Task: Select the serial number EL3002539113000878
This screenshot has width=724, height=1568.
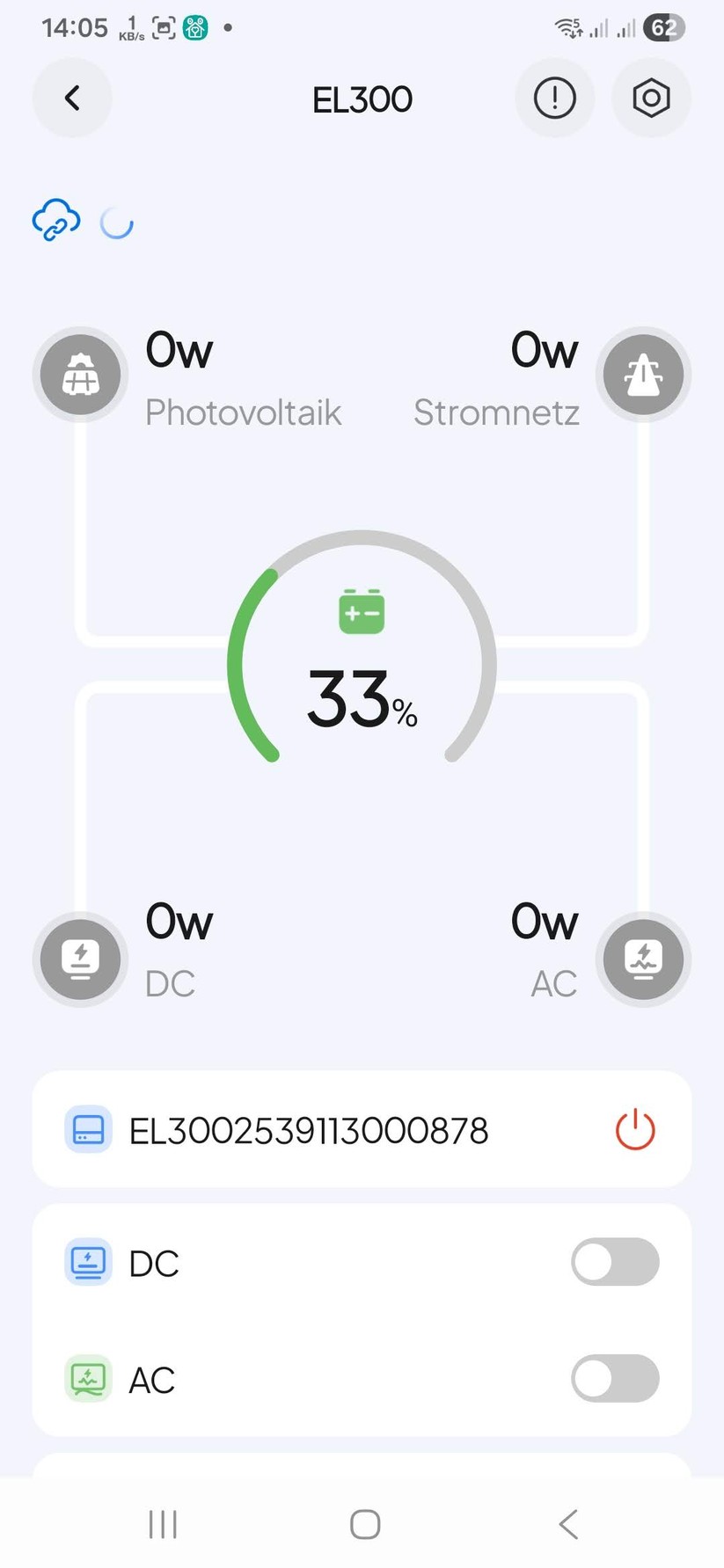Action: pyautogui.click(x=310, y=1130)
